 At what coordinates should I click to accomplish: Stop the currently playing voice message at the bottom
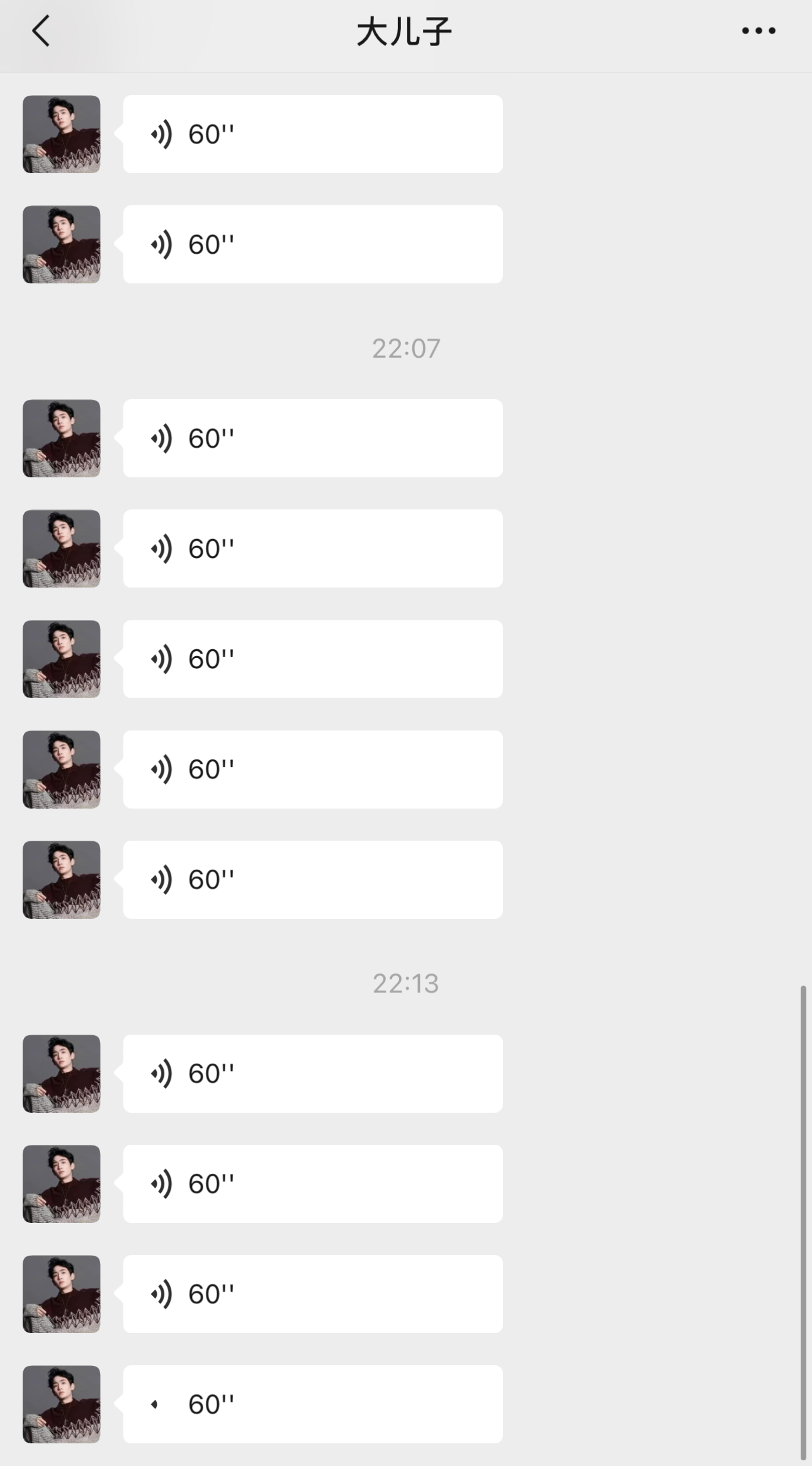pos(312,1404)
